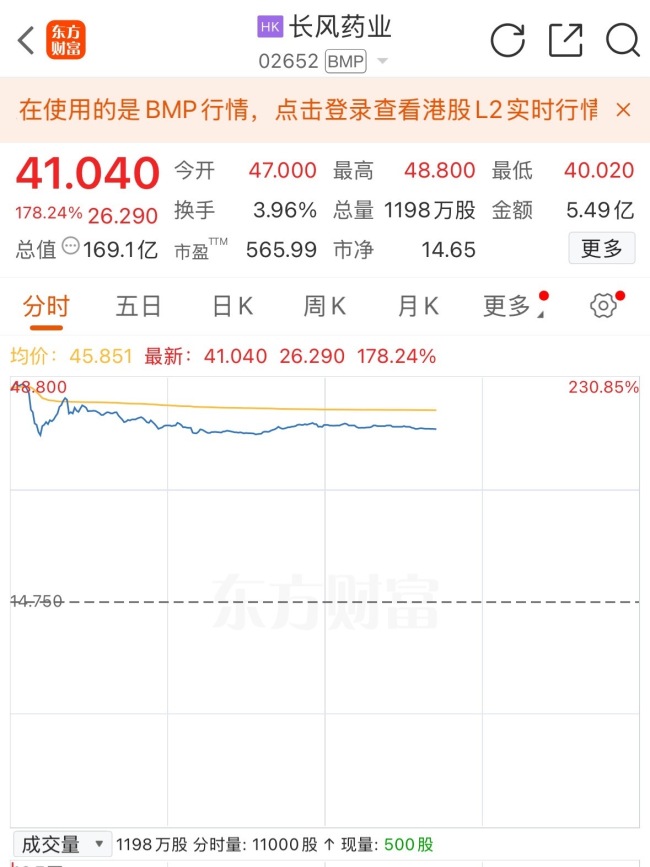650x867 pixels.
Task: Expand the BMP quote type dropdown
Action: [x=382, y=62]
